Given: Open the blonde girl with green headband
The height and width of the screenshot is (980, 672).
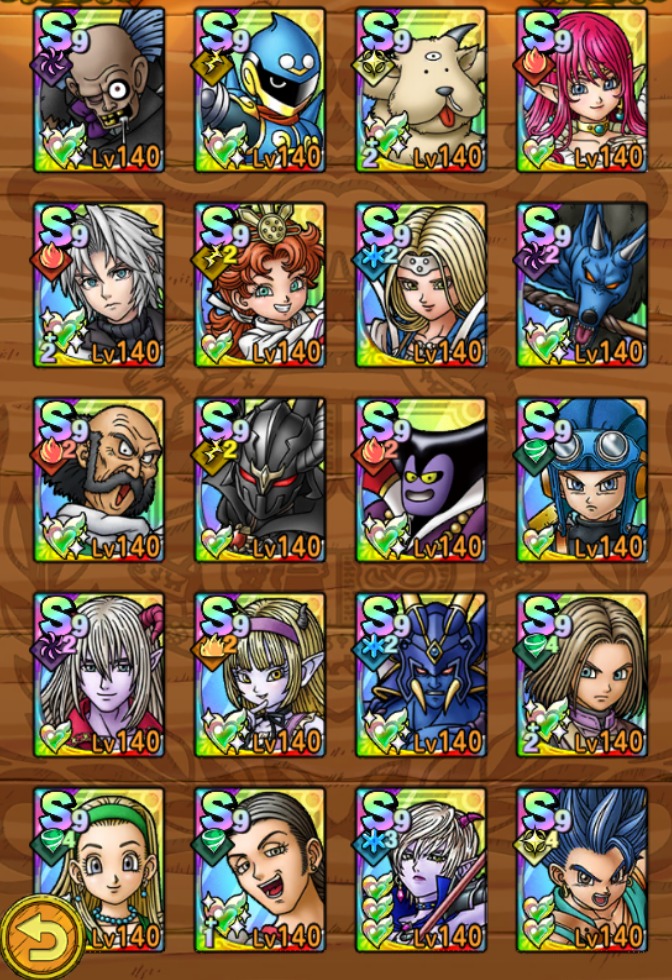Looking at the screenshot, I should (110, 865).
